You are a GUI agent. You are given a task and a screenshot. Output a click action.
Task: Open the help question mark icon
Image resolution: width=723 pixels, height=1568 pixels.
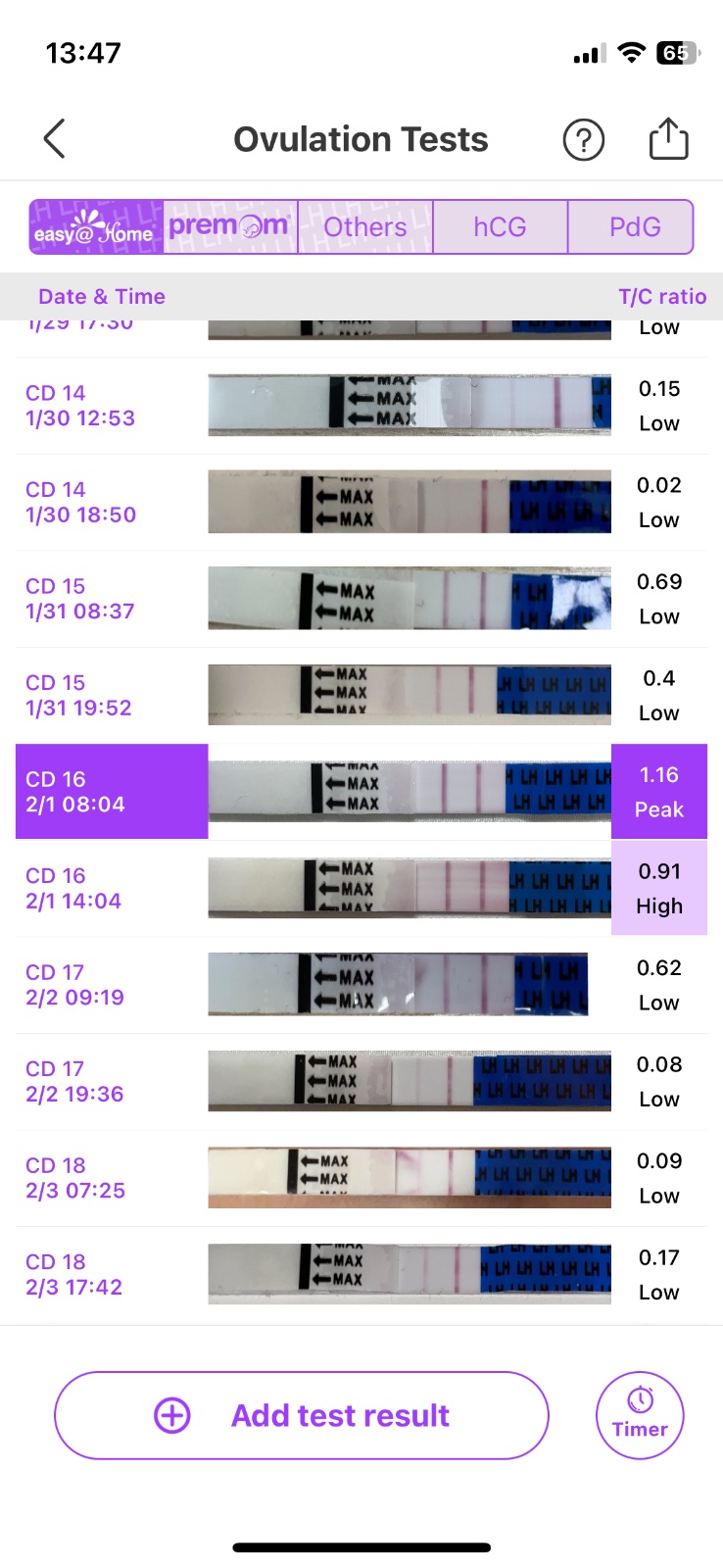click(583, 140)
